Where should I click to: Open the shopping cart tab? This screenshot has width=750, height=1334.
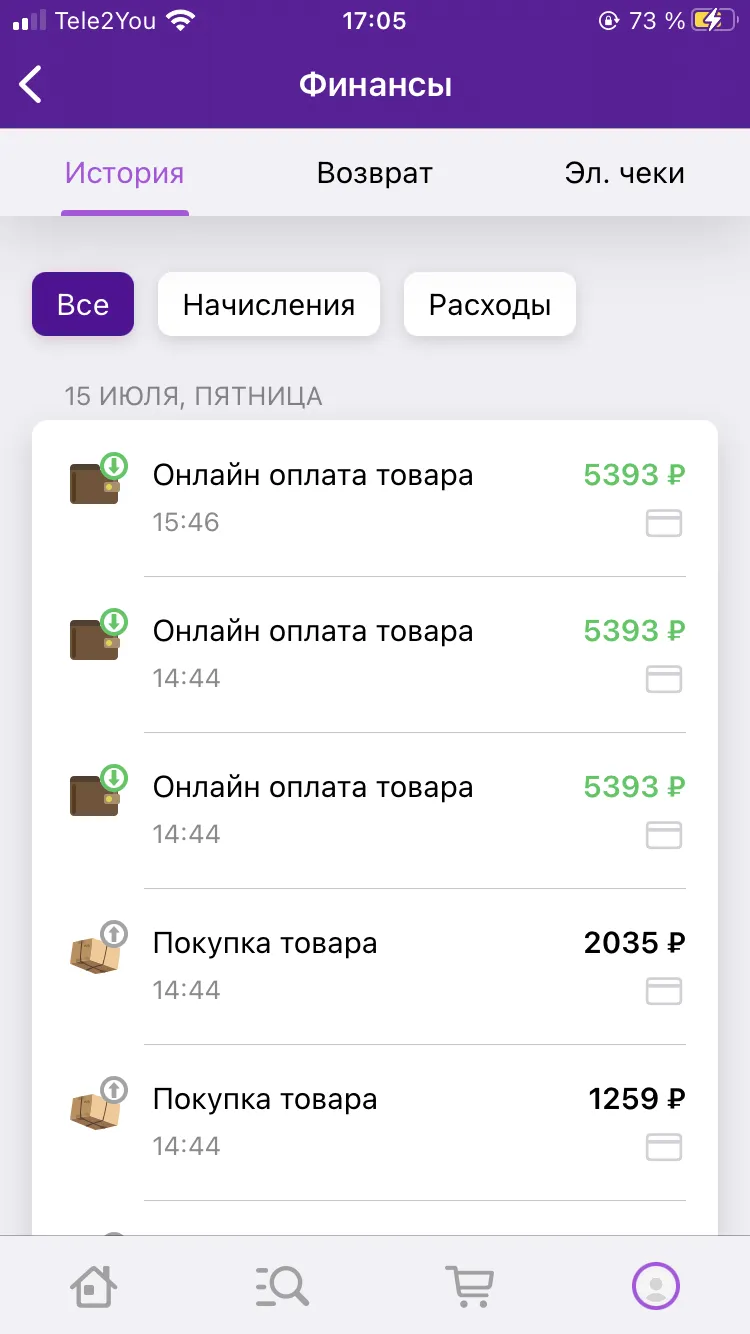pos(469,1285)
